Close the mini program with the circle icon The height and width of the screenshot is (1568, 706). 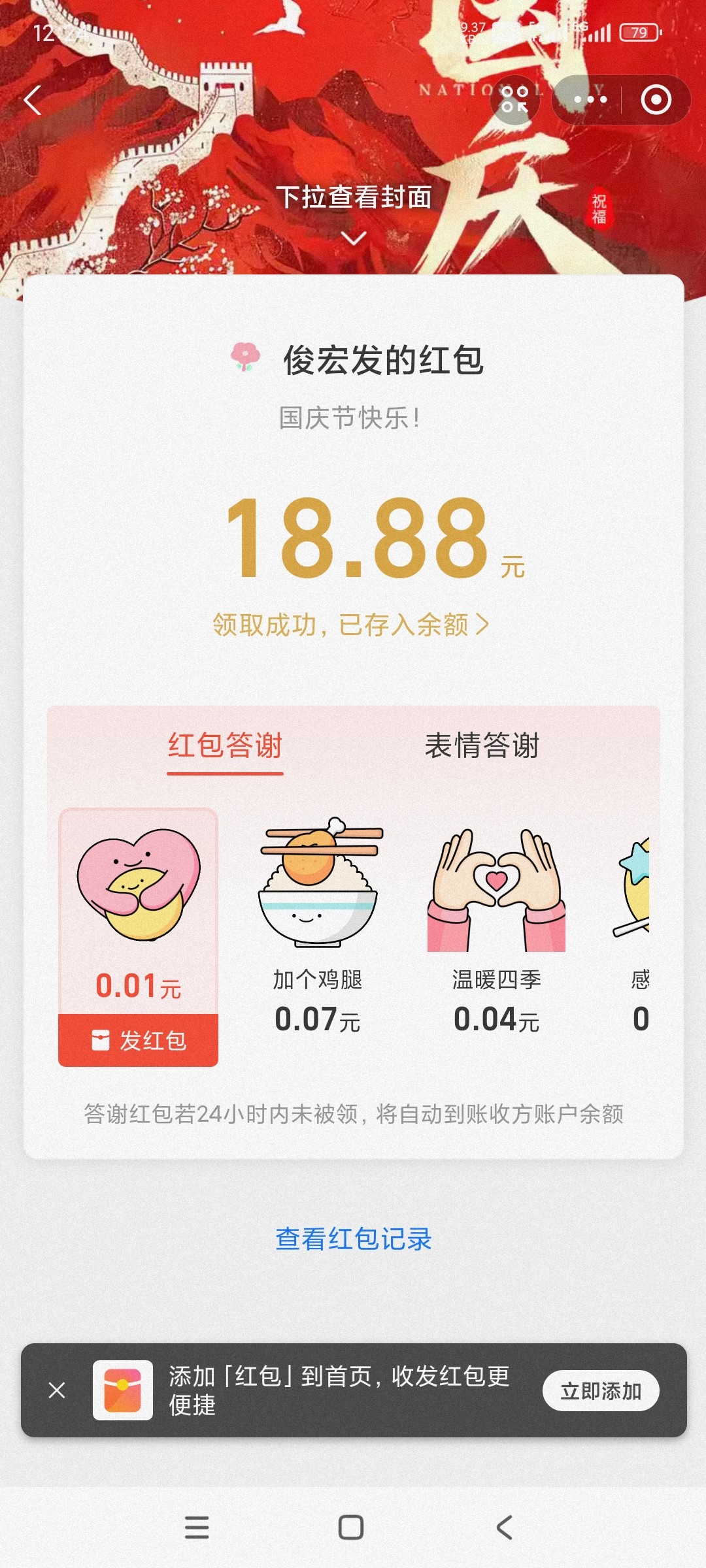click(x=656, y=100)
